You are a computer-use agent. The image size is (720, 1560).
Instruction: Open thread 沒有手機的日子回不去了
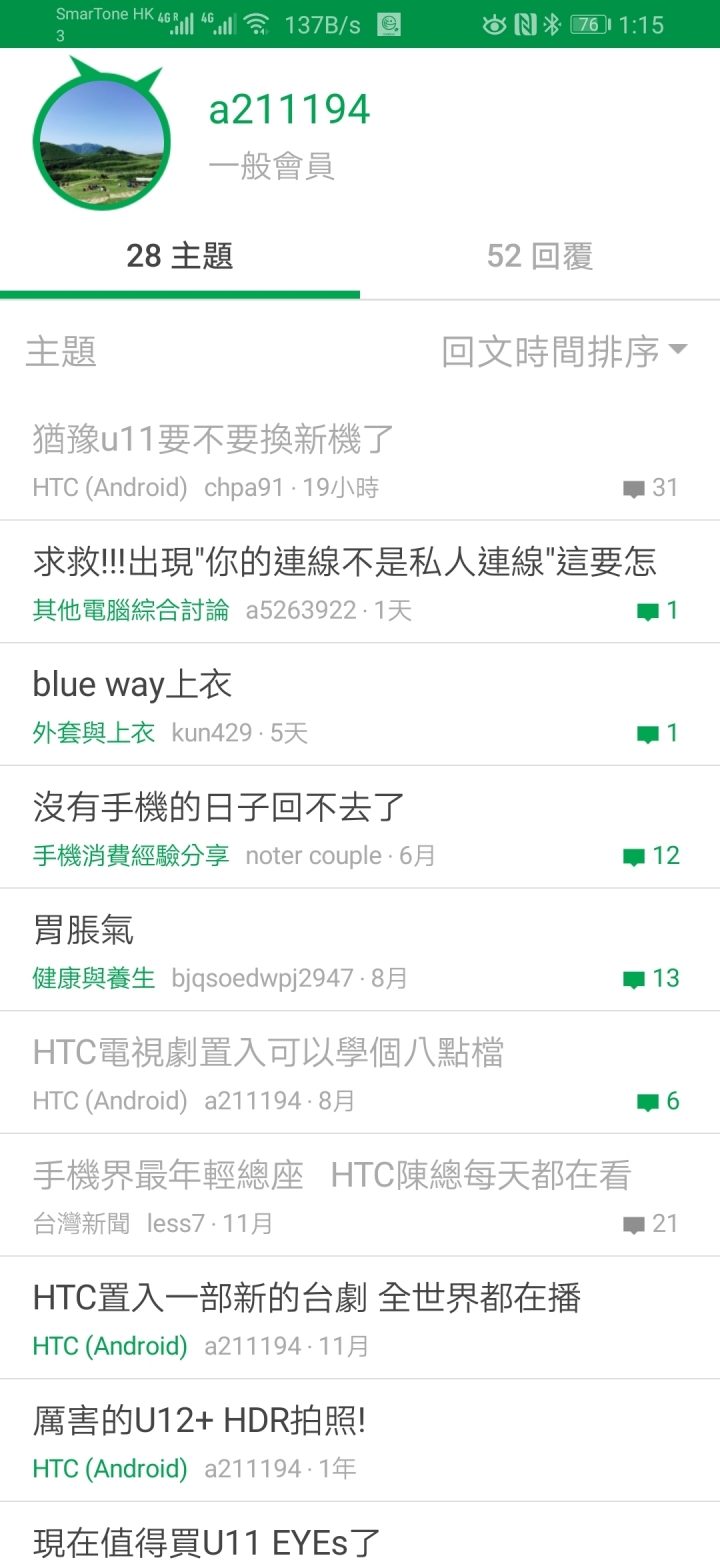pyautogui.click(x=218, y=806)
